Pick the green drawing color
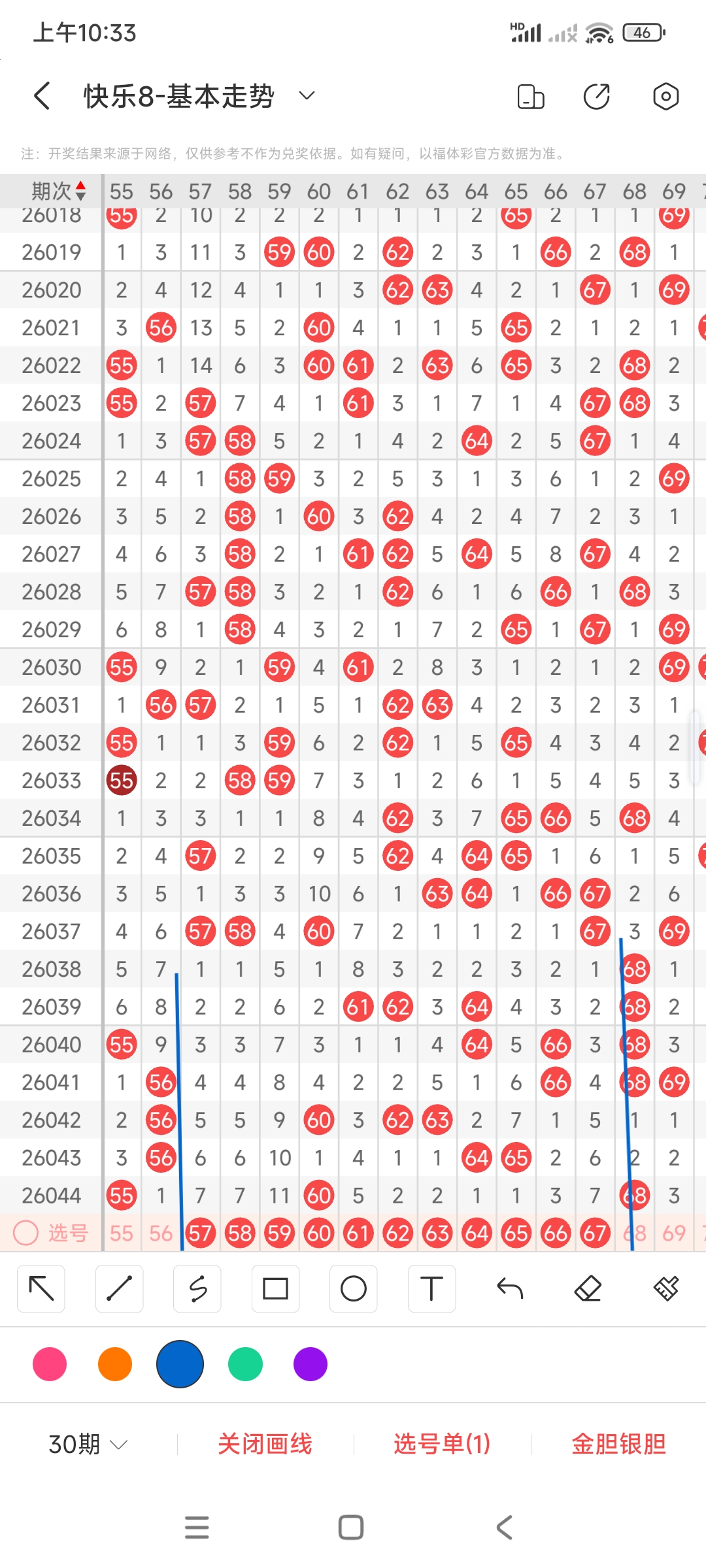706x1568 pixels. 245,1364
